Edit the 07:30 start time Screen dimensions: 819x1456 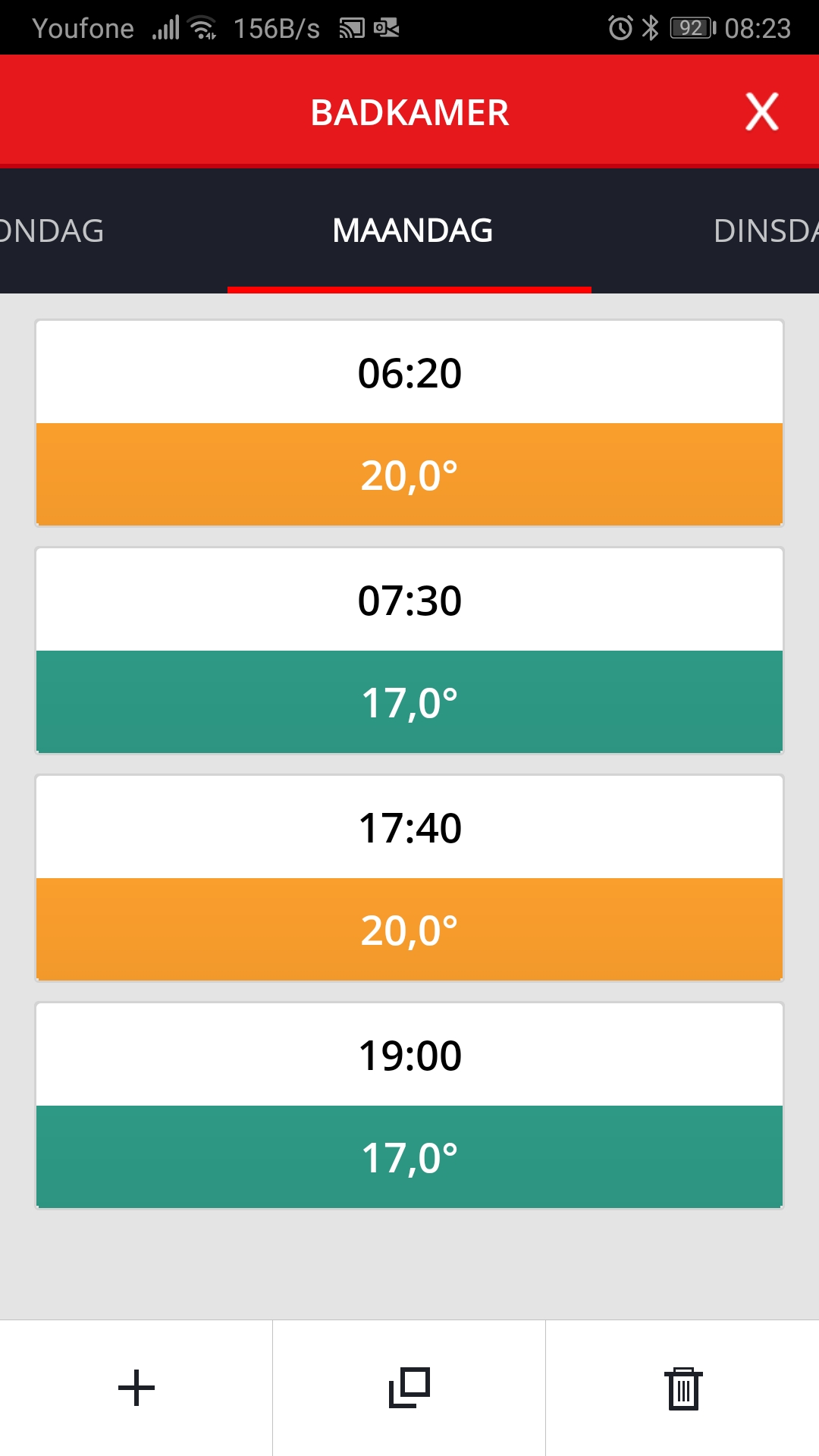[x=409, y=601]
